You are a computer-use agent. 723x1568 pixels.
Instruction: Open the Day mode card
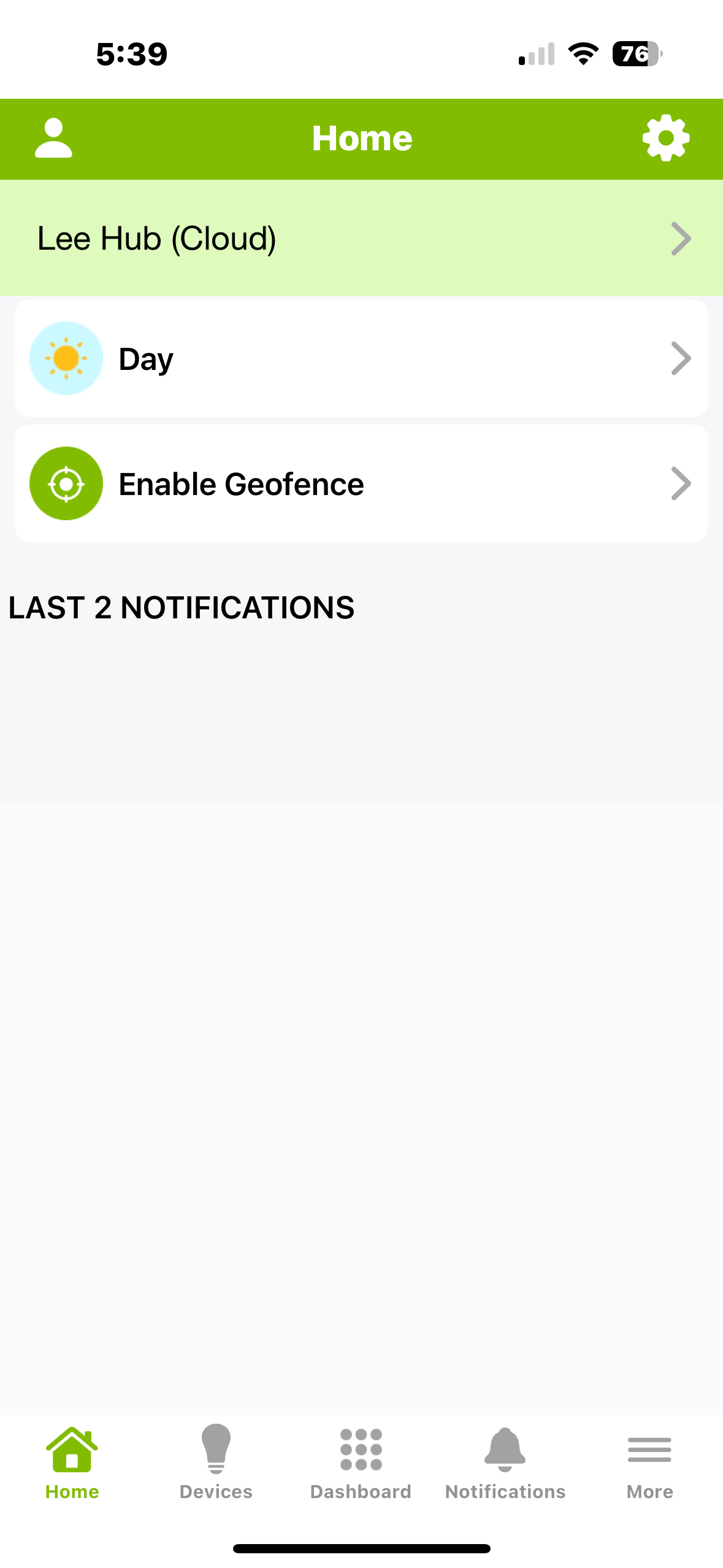(362, 358)
